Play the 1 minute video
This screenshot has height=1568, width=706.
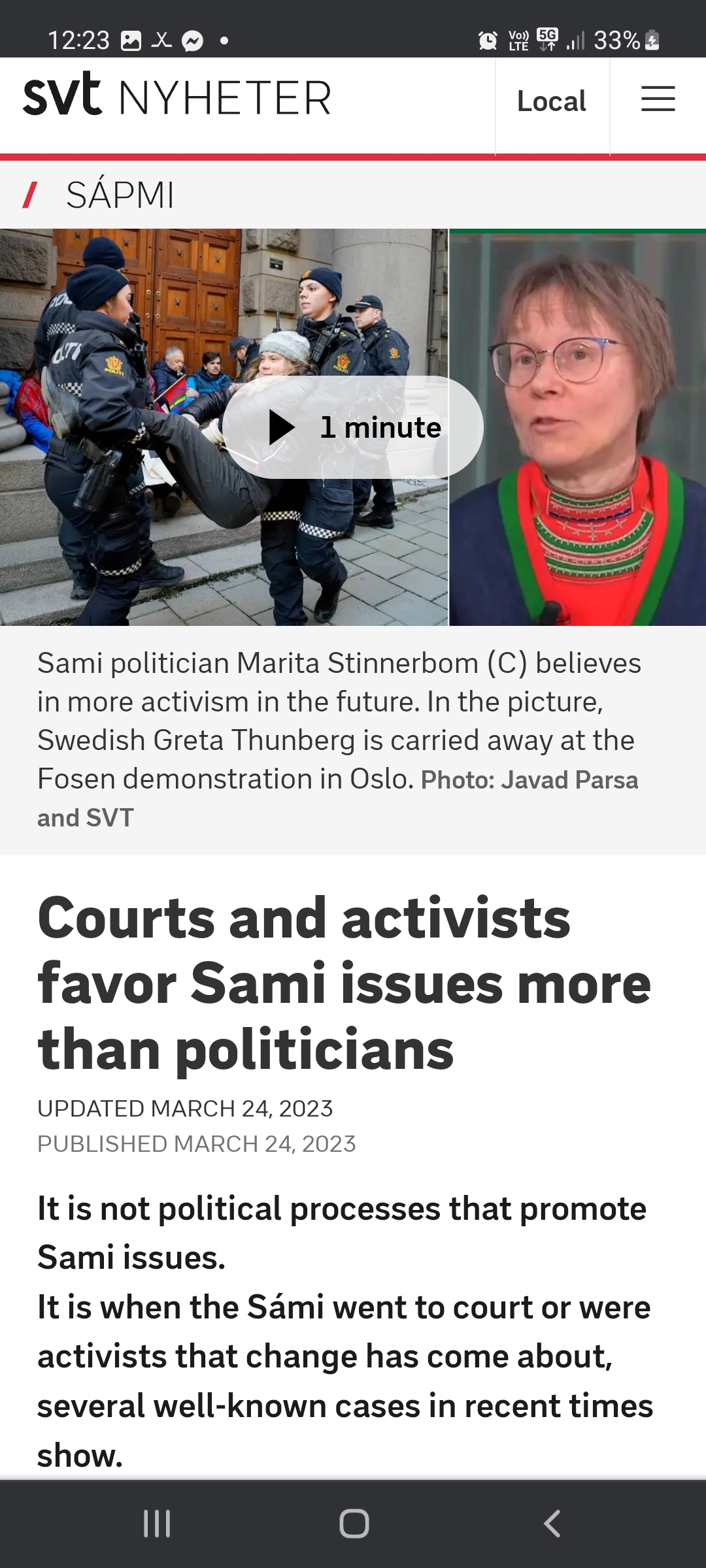coord(353,427)
